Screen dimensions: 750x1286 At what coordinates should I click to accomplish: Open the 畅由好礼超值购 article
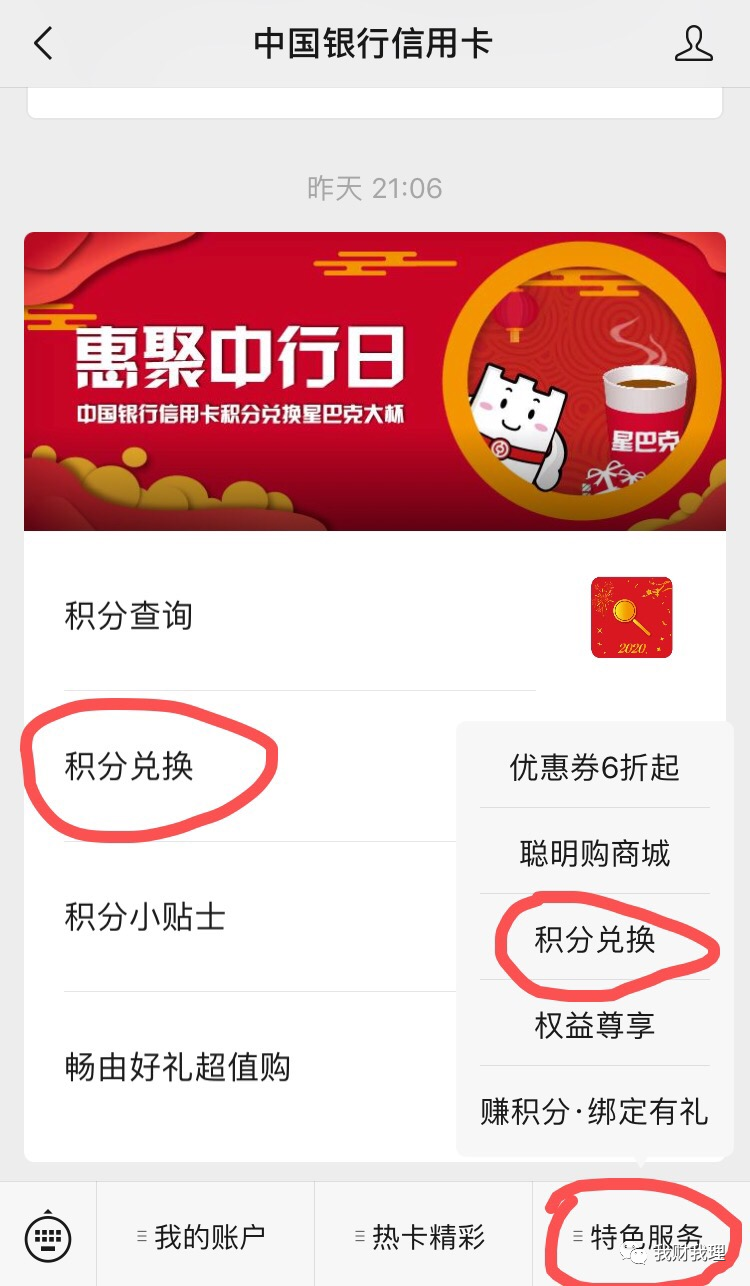tap(240, 1067)
